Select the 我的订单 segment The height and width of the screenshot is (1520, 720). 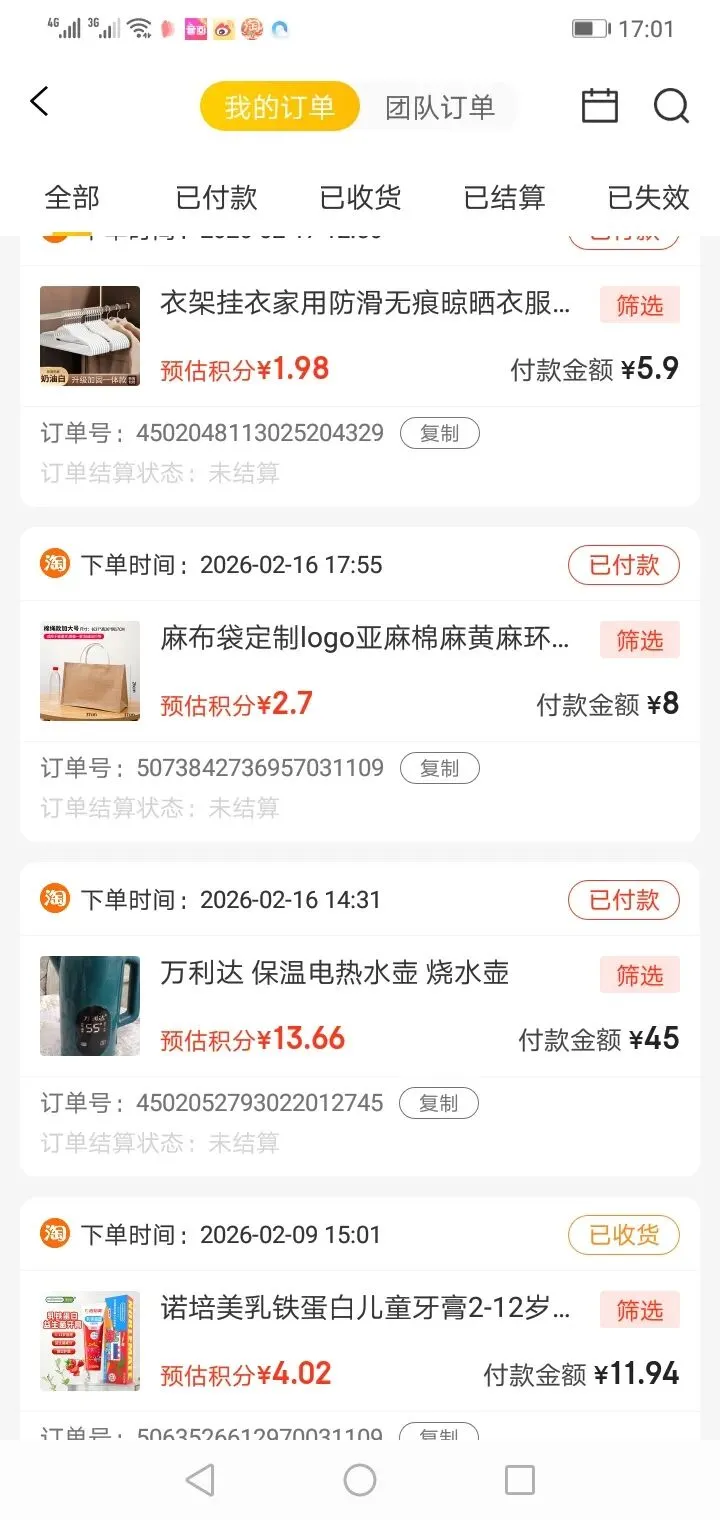(x=279, y=107)
